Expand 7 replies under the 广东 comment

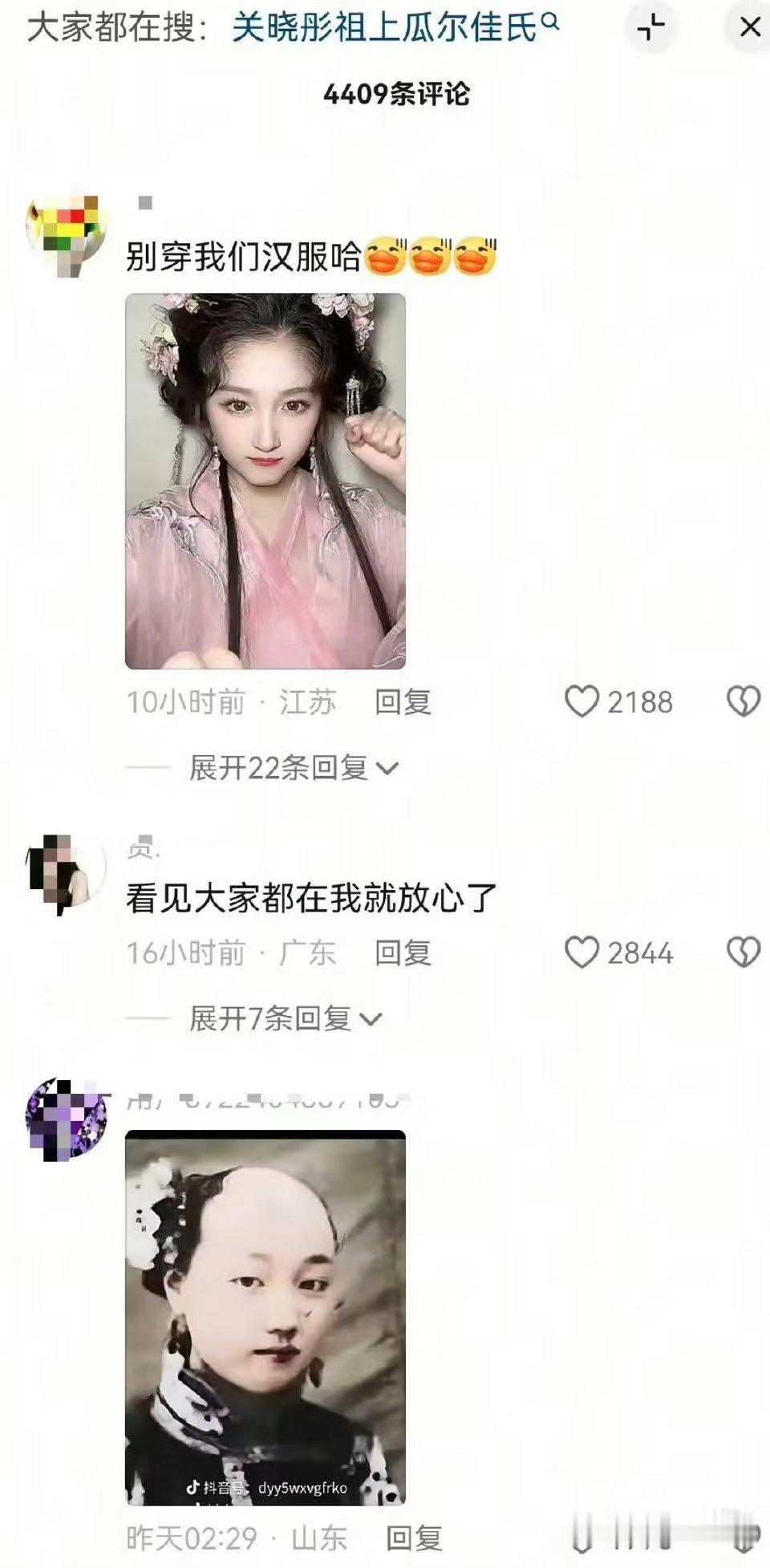point(257,1019)
